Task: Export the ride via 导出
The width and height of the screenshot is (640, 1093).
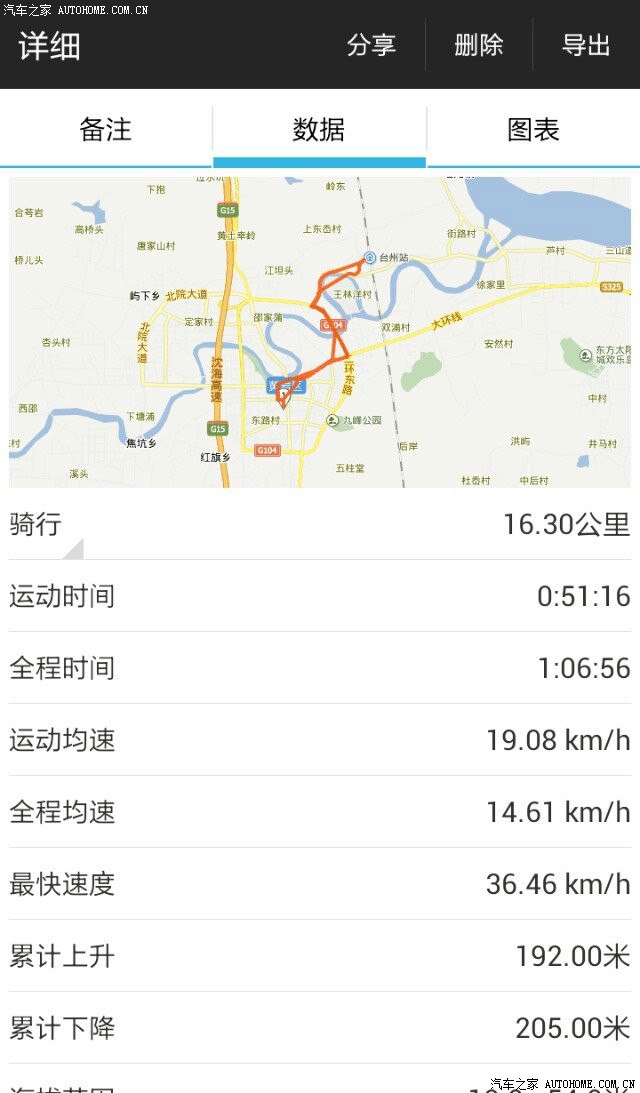Action: coord(586,45)
